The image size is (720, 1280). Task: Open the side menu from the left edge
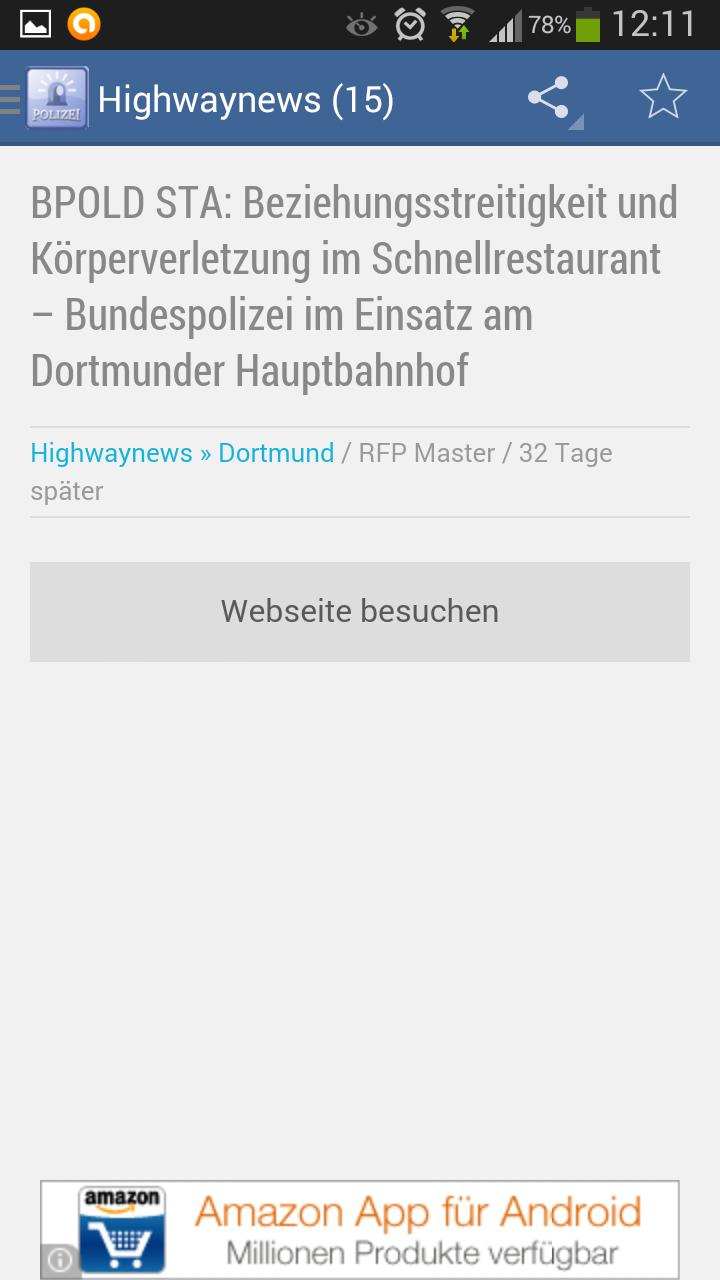click(10, 97)
